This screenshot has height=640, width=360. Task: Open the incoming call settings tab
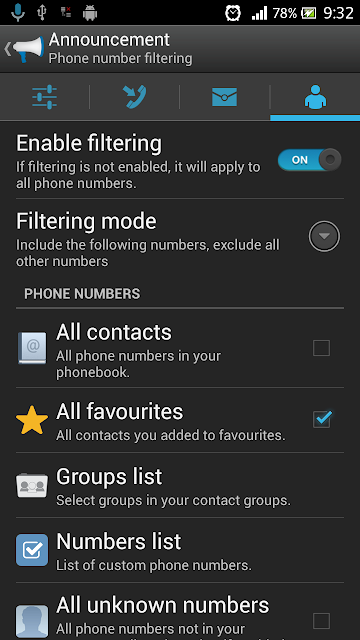pos(134,97)
